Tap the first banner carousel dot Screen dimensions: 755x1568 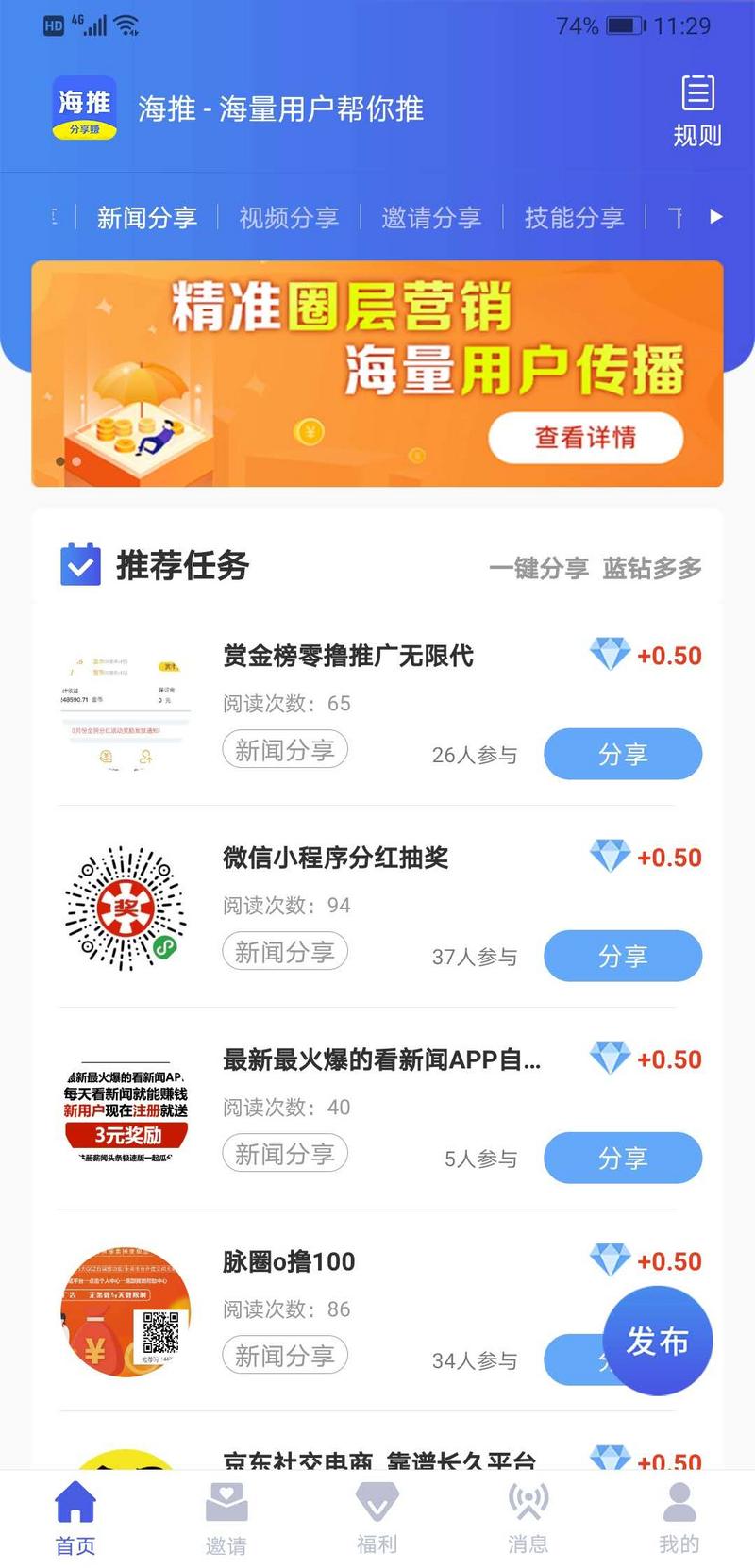coord(59,462)
